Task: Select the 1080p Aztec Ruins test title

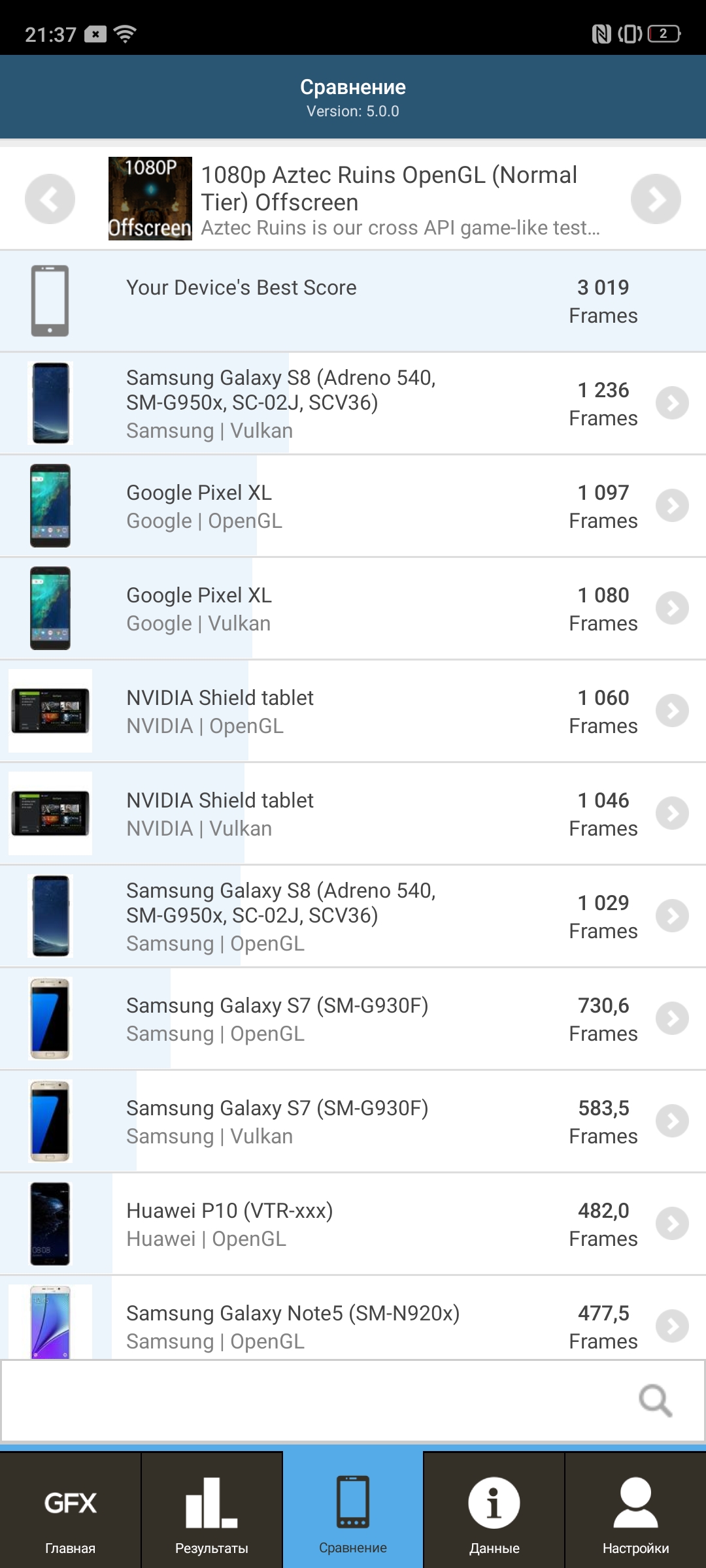Action: tap(389, 189)
